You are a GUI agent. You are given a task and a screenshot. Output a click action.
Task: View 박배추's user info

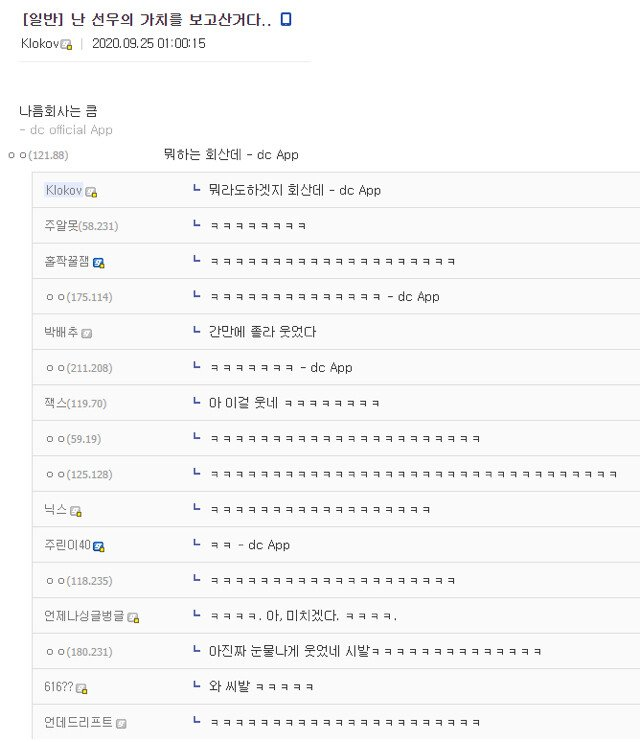coord(62,332)
